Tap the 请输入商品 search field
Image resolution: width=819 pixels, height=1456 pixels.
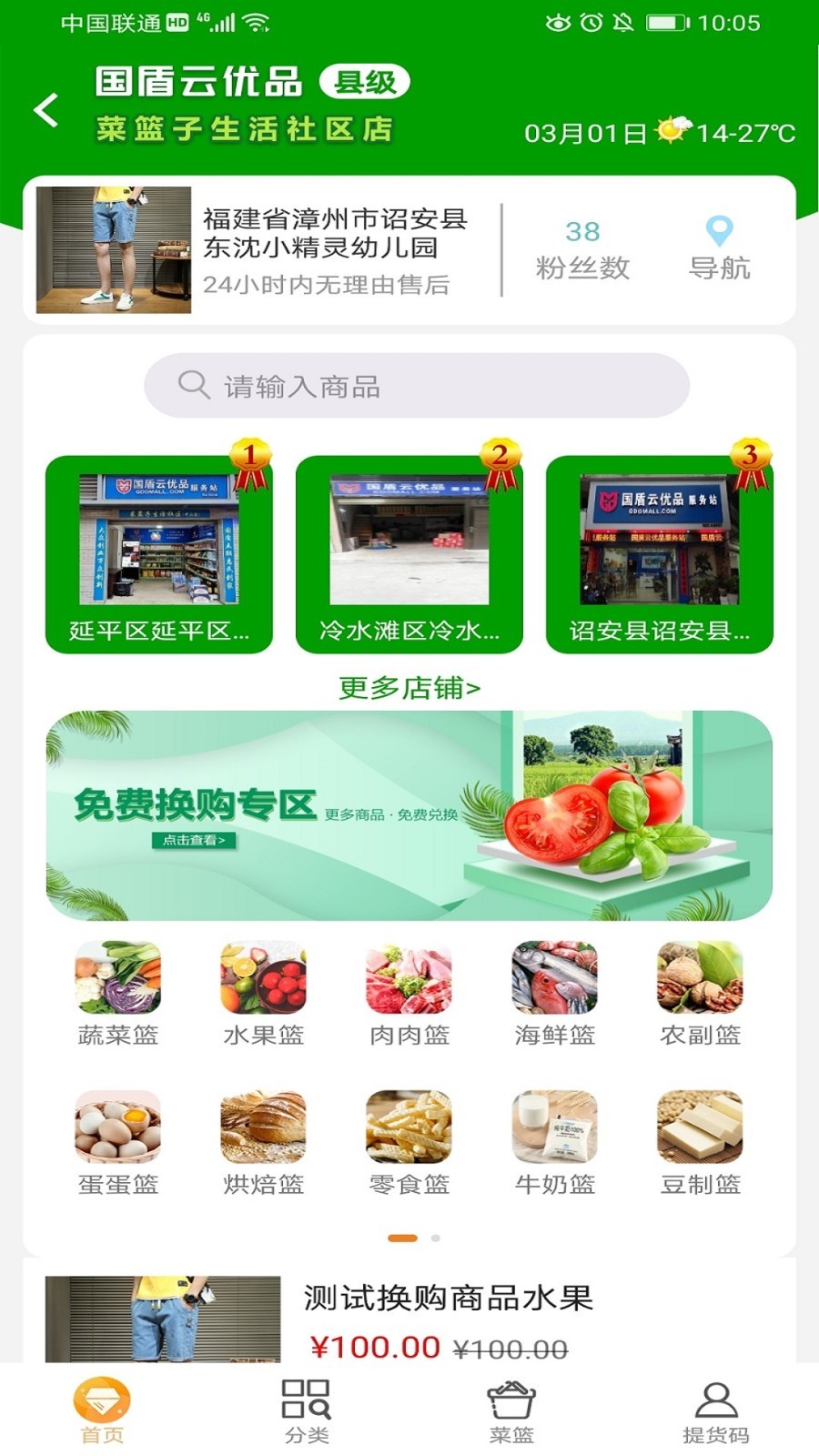click(416, 386)
